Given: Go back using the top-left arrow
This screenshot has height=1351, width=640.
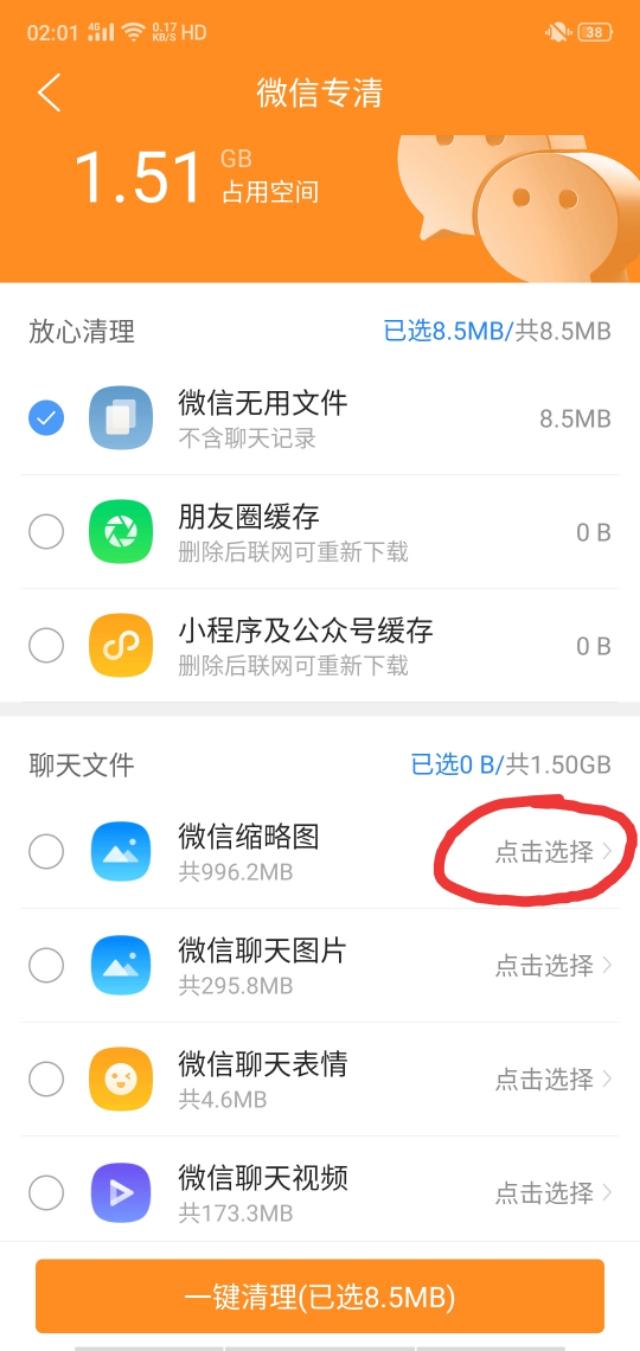Looking at the screenshot, I should pyautogui.click(x=49, y=93).
